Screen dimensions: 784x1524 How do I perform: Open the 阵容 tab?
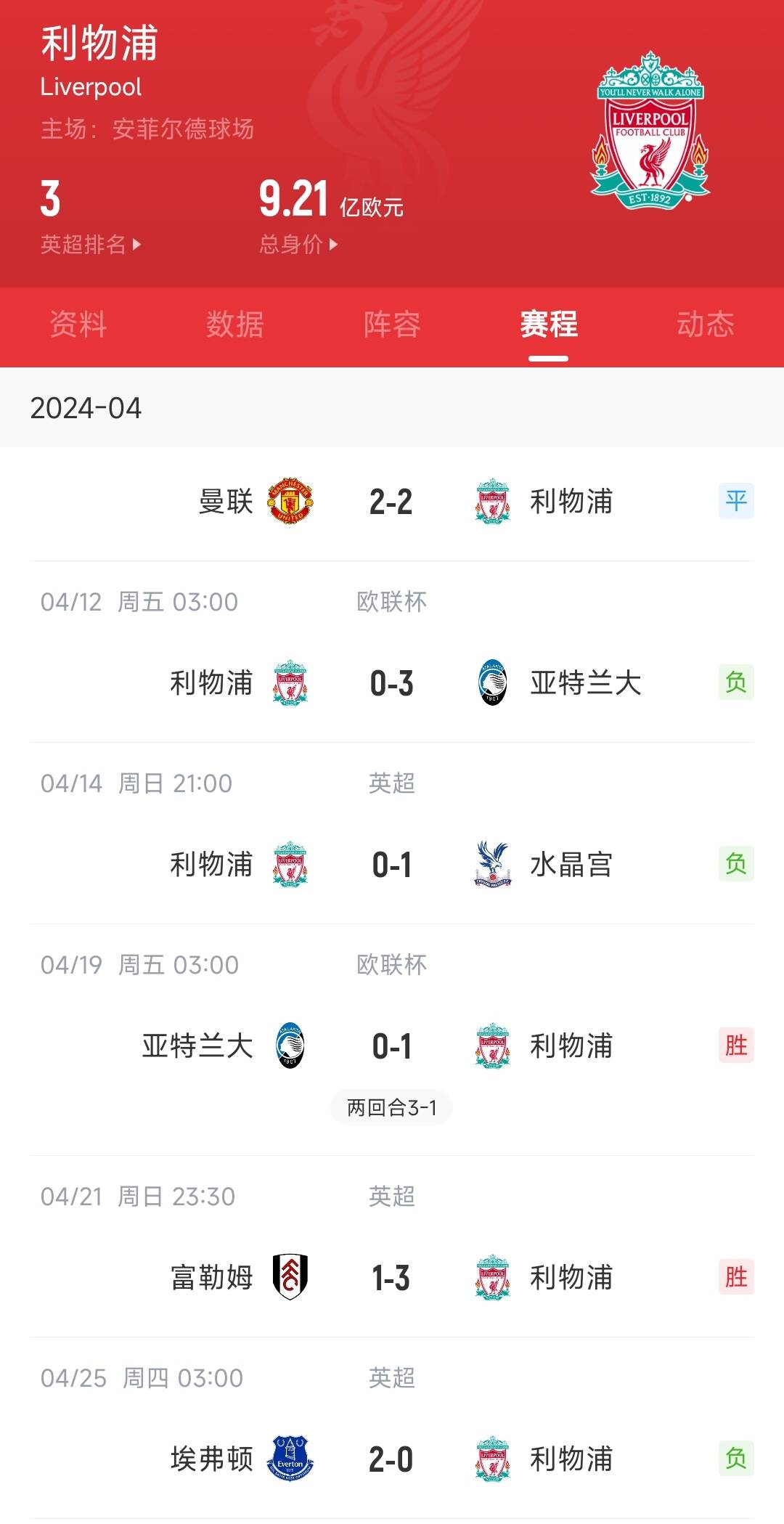click(392, 325)
